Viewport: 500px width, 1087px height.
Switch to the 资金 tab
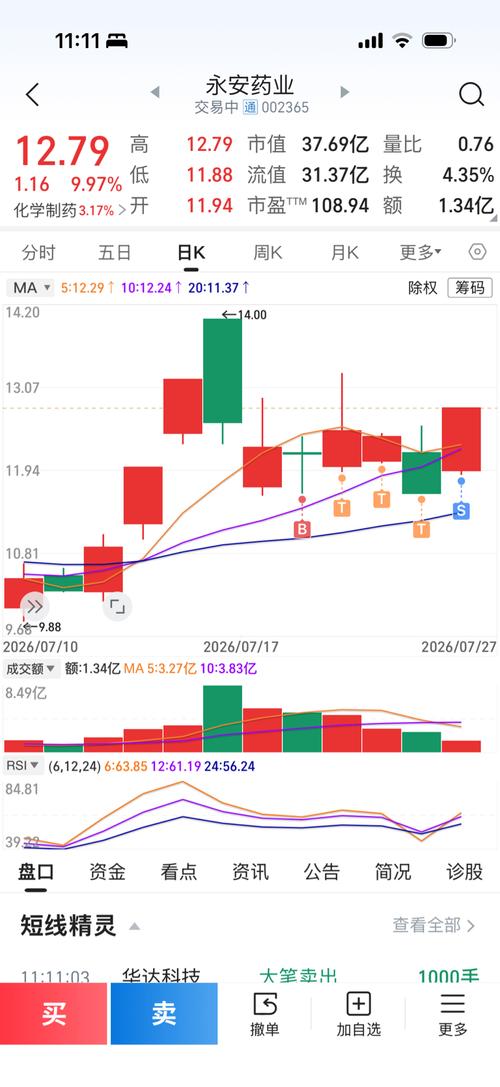107,871
